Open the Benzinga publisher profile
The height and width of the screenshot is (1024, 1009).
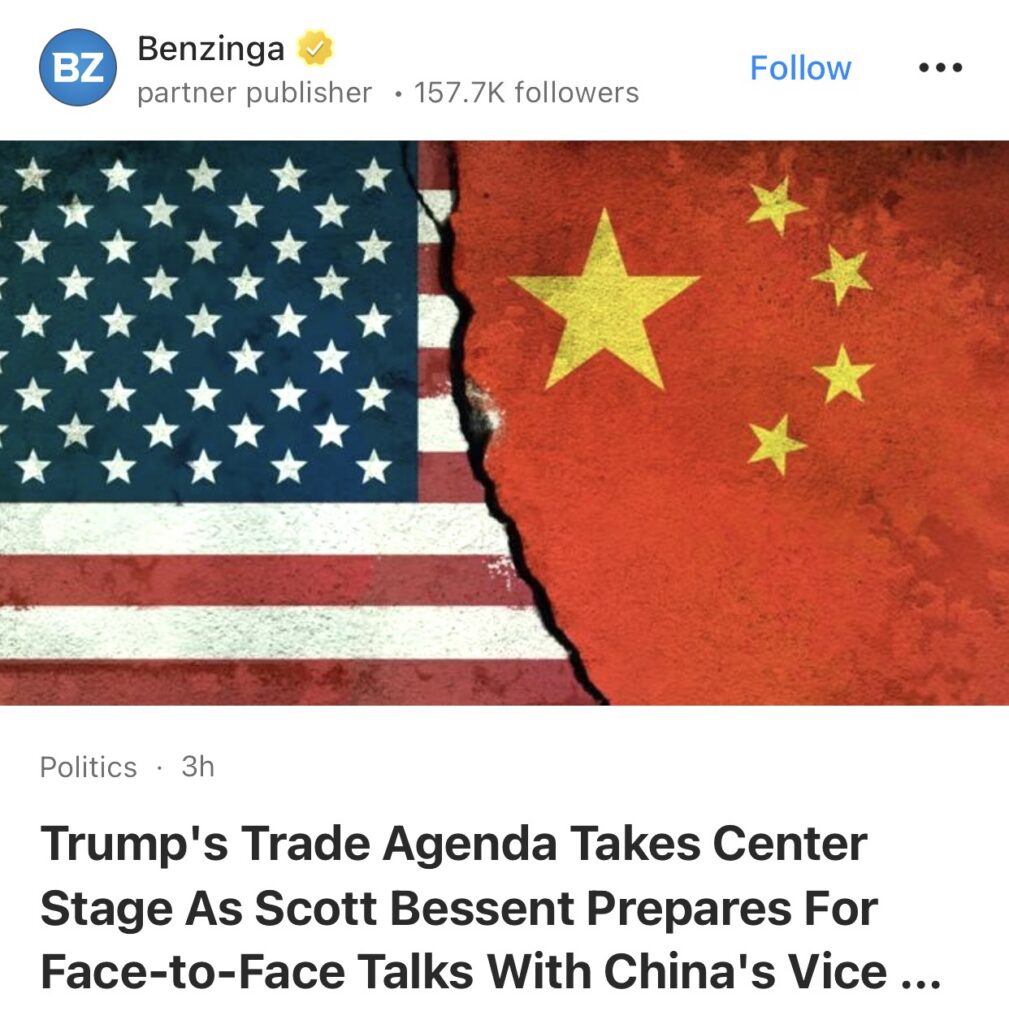(x=211, y=48)
